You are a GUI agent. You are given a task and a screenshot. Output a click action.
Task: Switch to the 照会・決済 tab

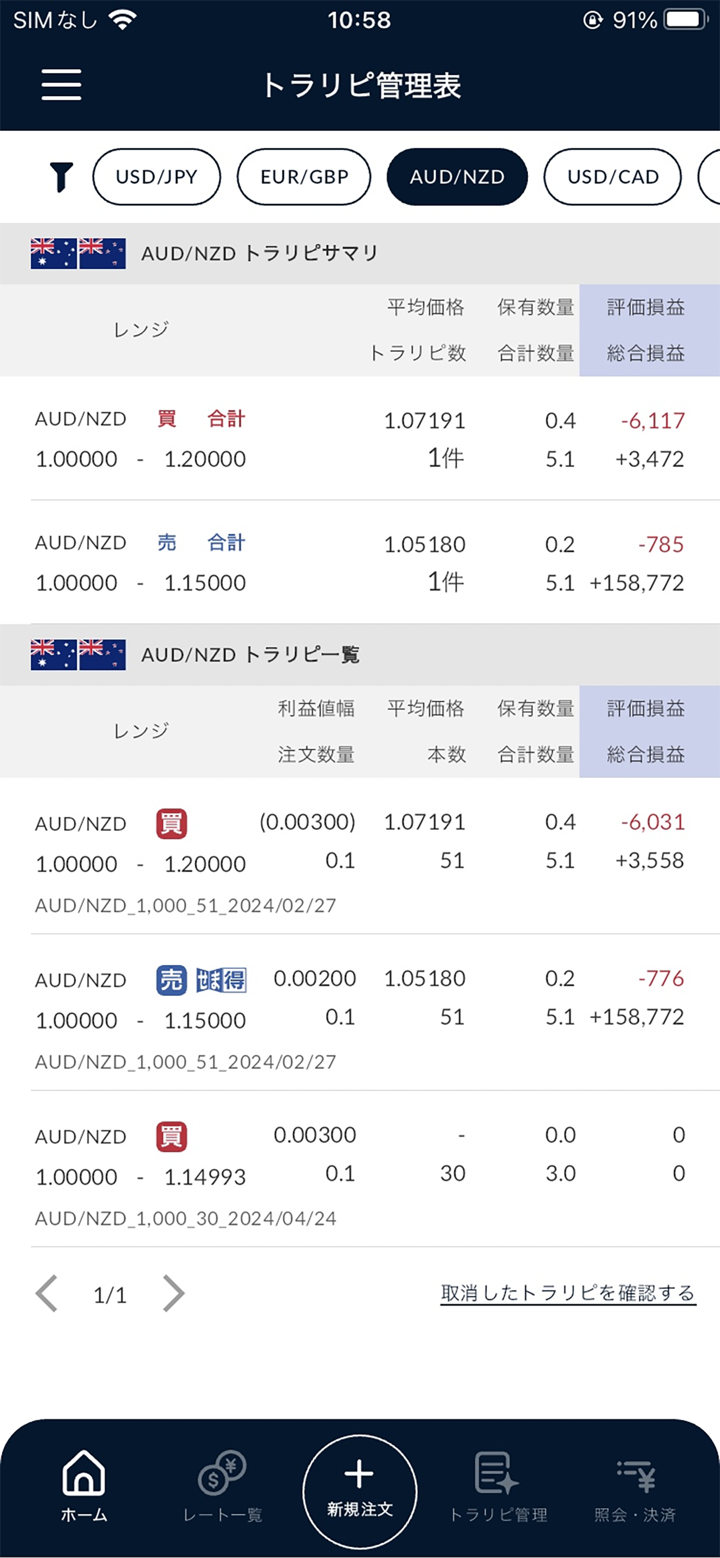pos(635,1488)
